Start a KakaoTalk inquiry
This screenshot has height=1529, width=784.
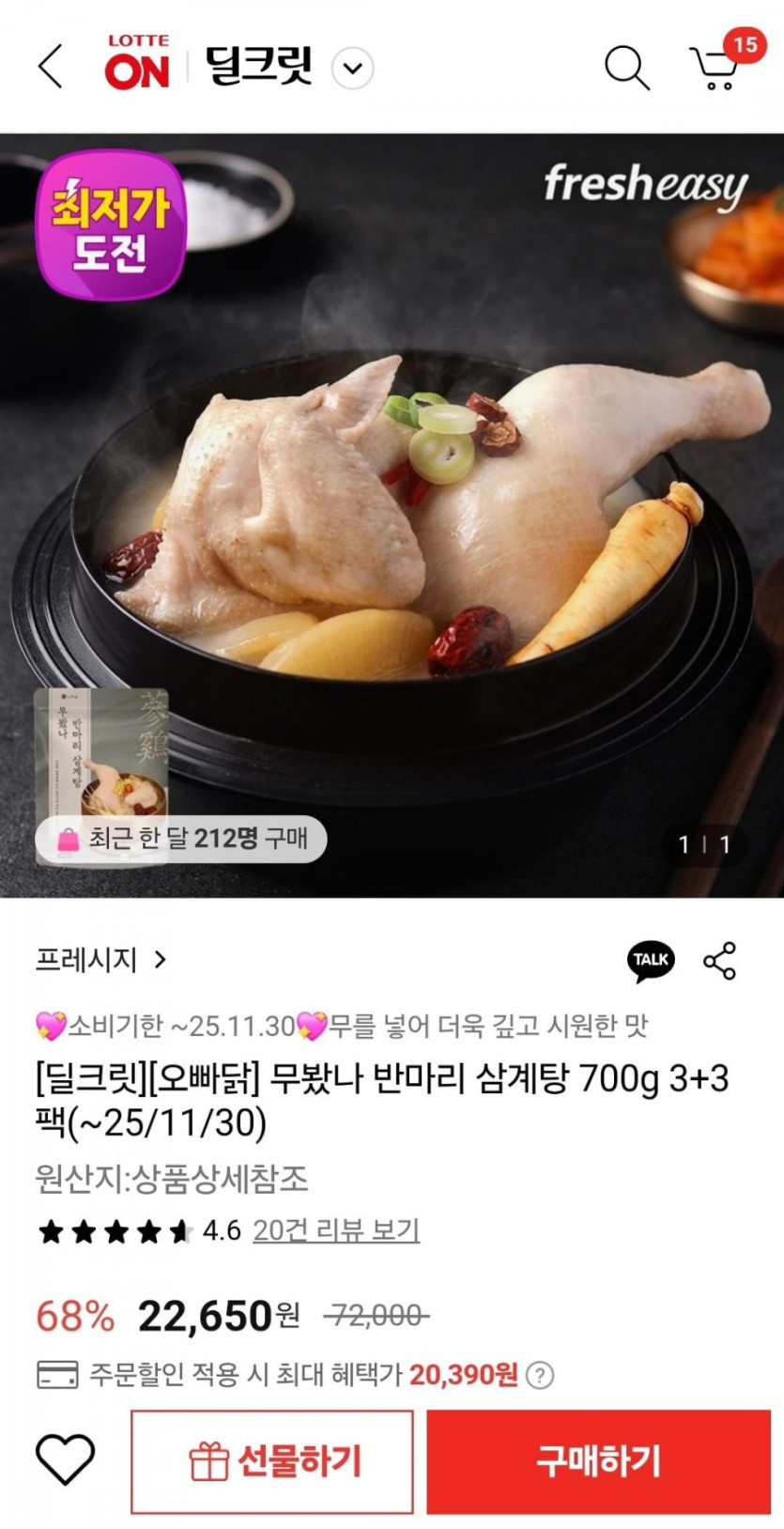651,961
